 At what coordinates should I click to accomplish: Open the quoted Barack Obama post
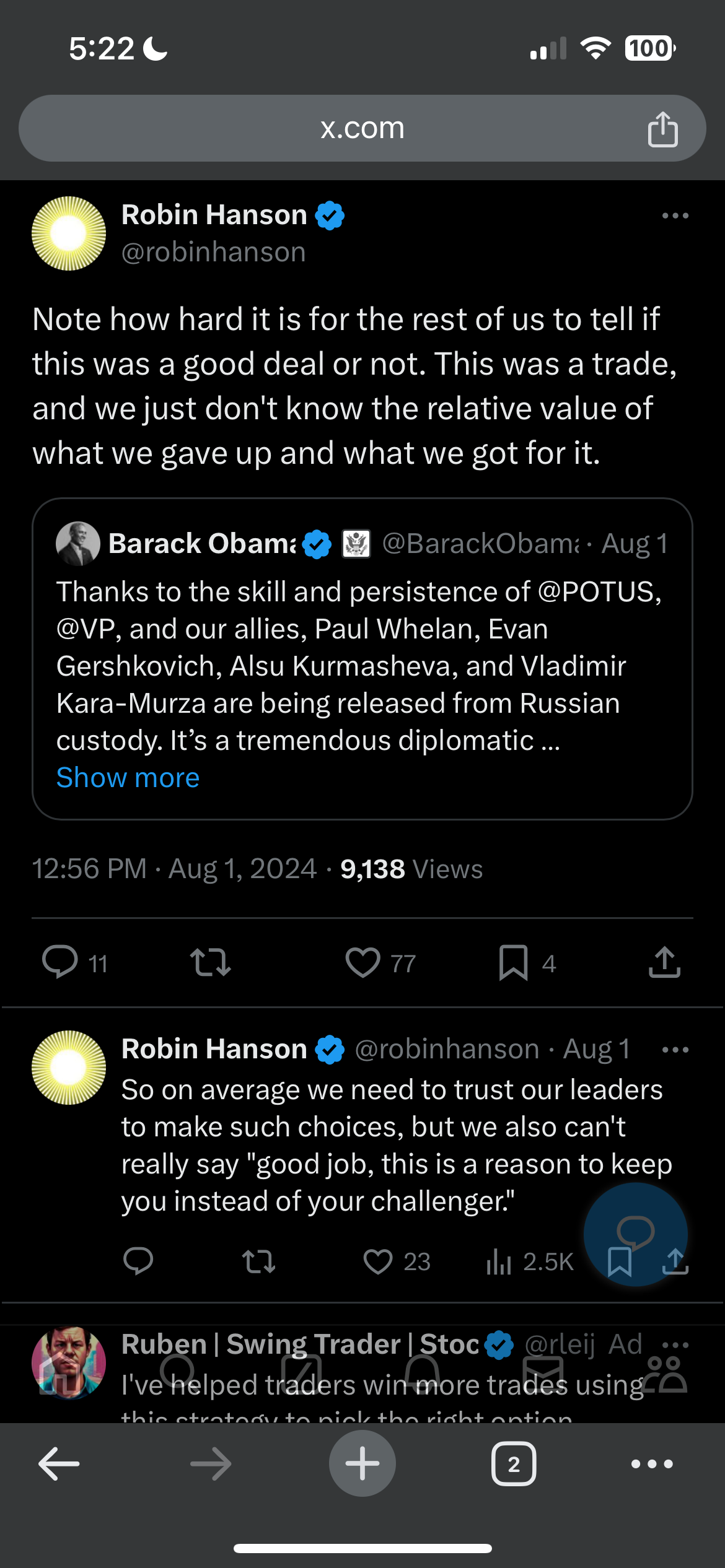(x=362, y=665)
